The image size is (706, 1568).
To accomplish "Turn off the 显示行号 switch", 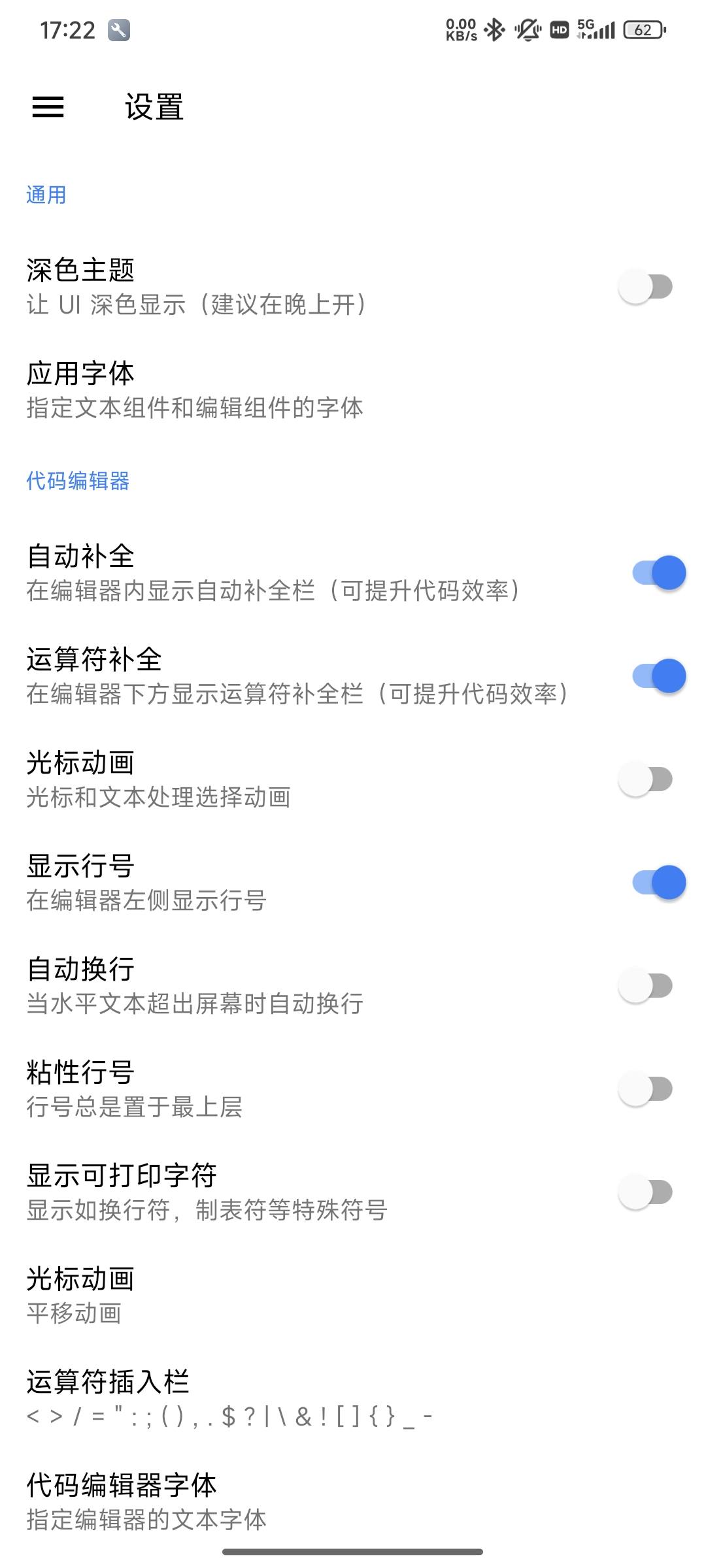I will pos(658,883).
